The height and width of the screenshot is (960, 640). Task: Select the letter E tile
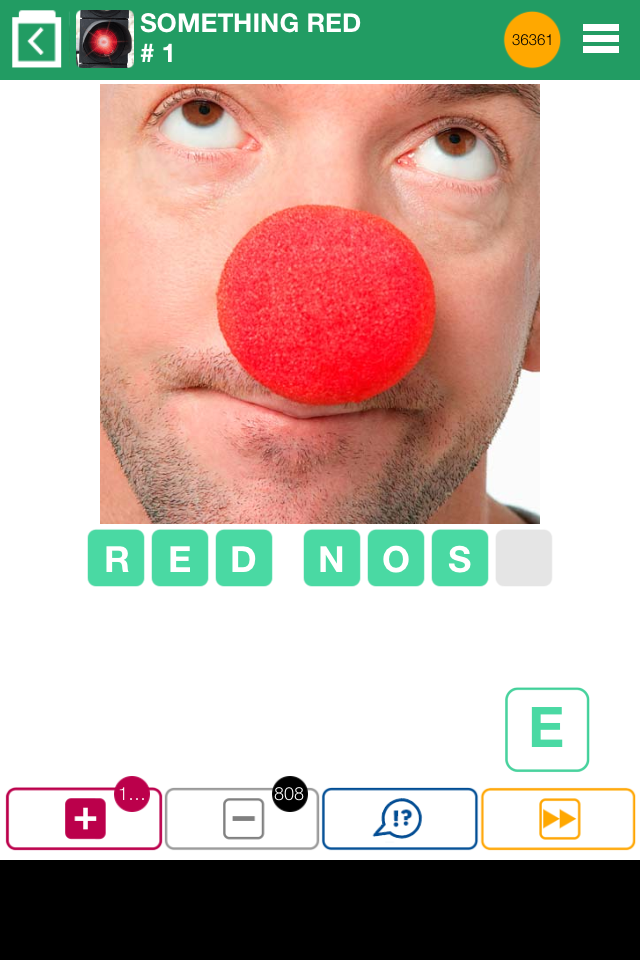pyautogui.click(x=547, y=729)
